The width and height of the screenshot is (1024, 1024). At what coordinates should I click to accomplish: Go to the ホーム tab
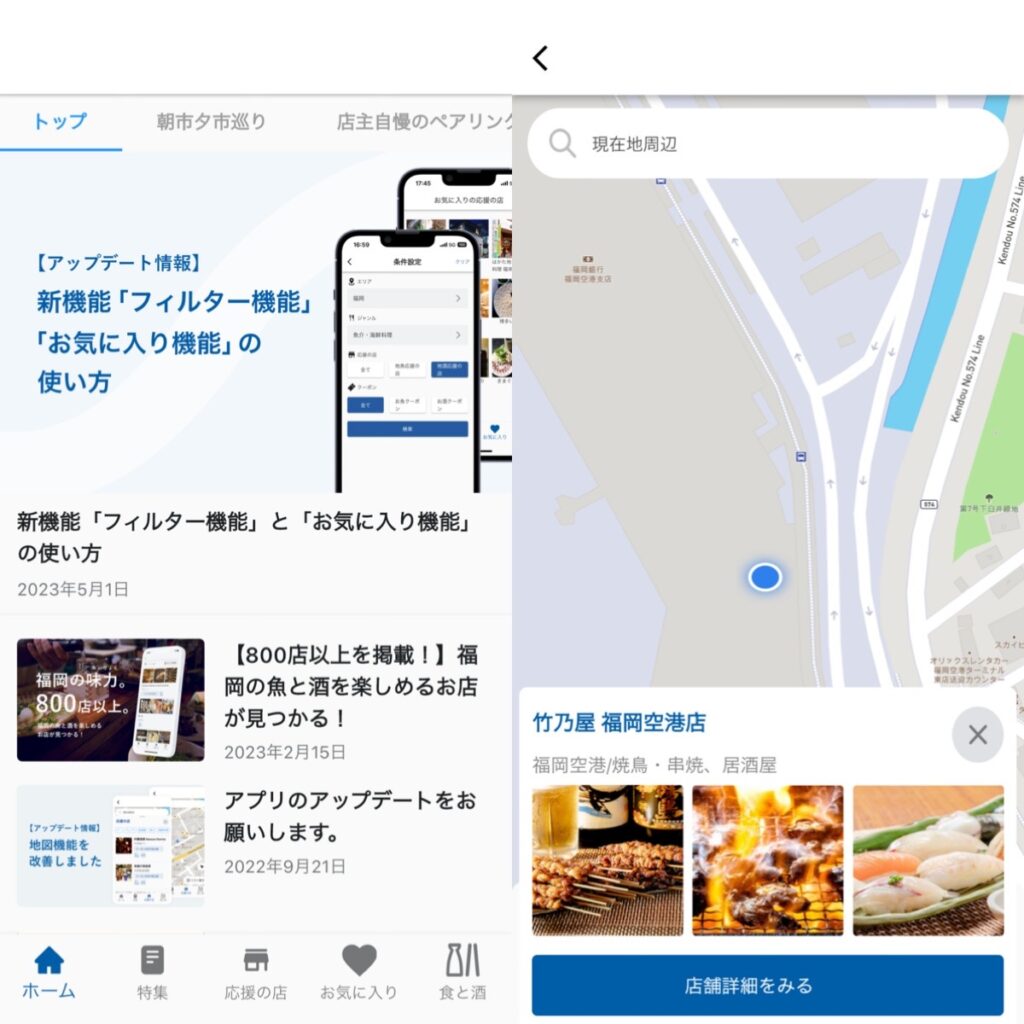tap(48, 973)
